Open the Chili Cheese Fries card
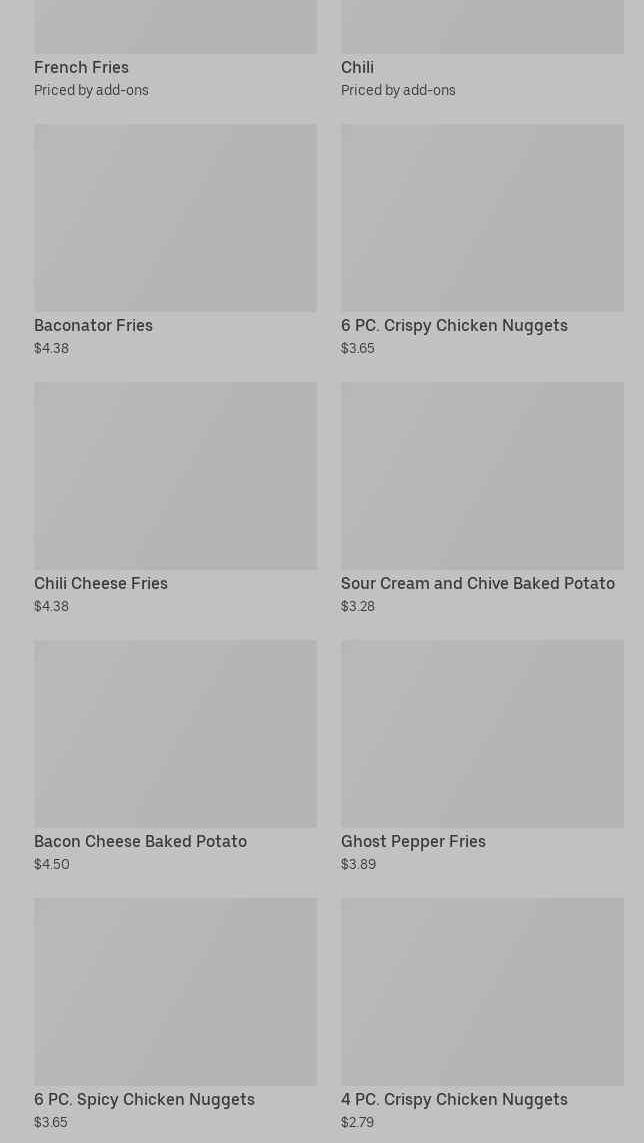This screenshot has width=644, height=1143. point(175,499)
